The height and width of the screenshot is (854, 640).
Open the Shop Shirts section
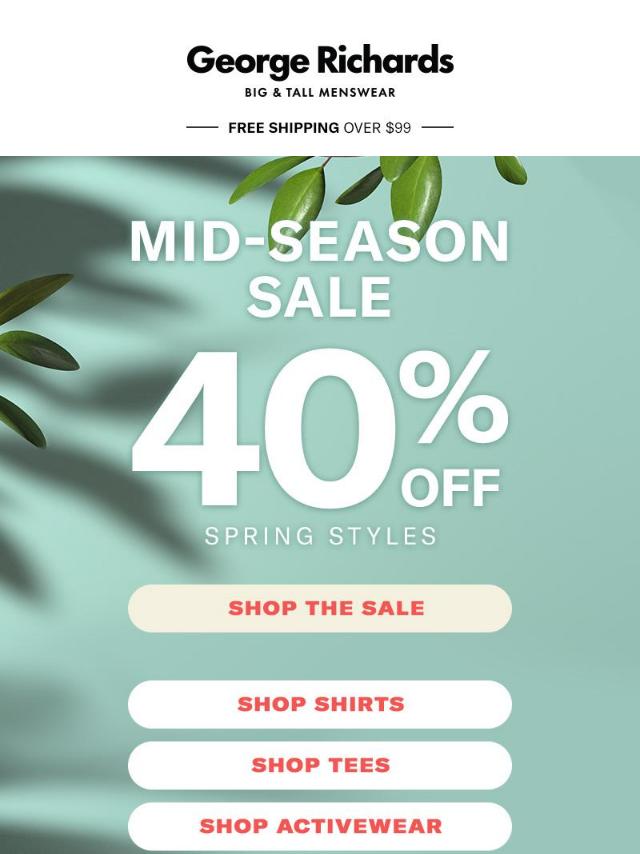point(320,704)
